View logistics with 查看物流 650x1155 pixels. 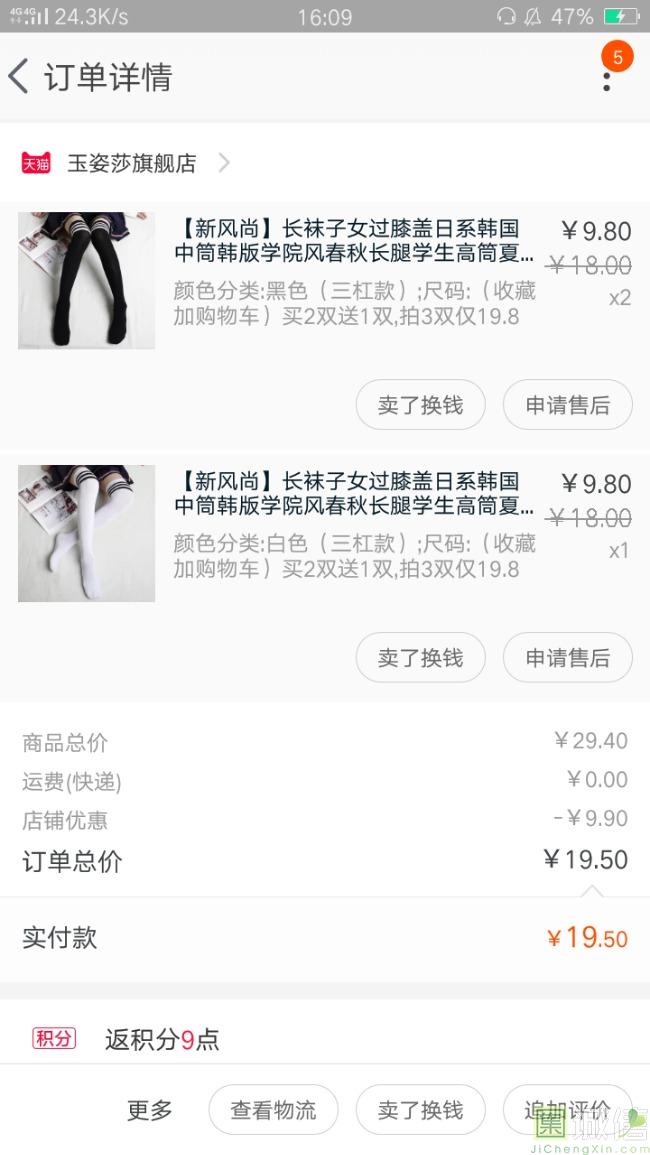click(273, 1110)
